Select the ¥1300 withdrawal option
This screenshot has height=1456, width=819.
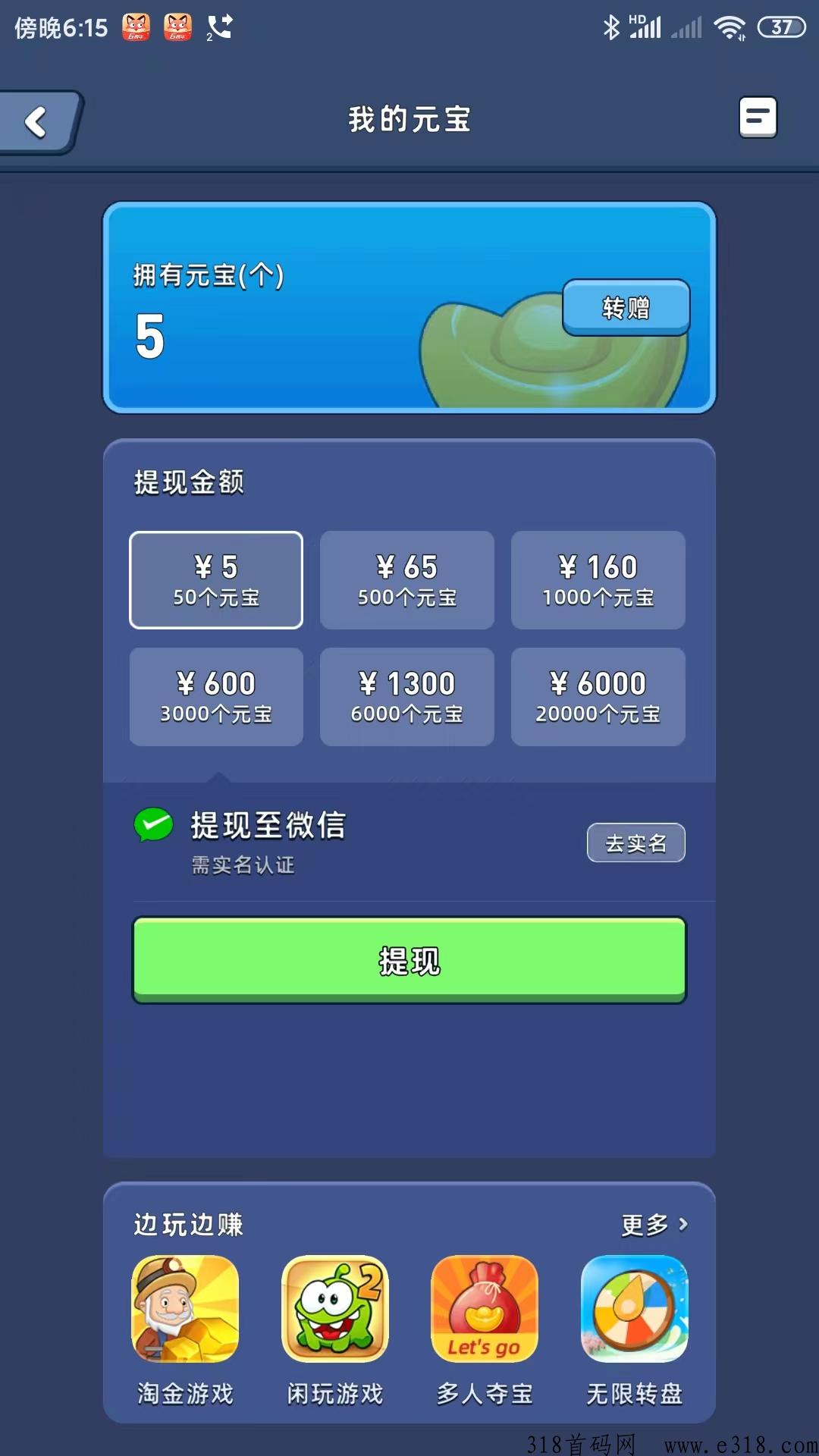(x=406, y=696)
